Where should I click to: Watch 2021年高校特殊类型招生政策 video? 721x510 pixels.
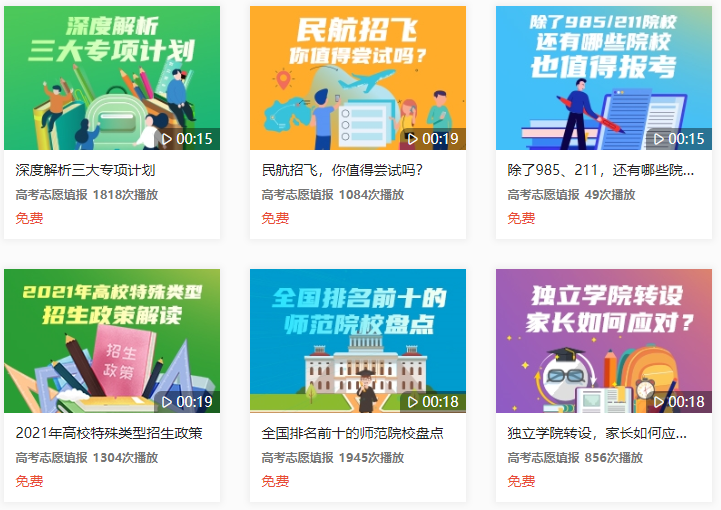point(111,340)
